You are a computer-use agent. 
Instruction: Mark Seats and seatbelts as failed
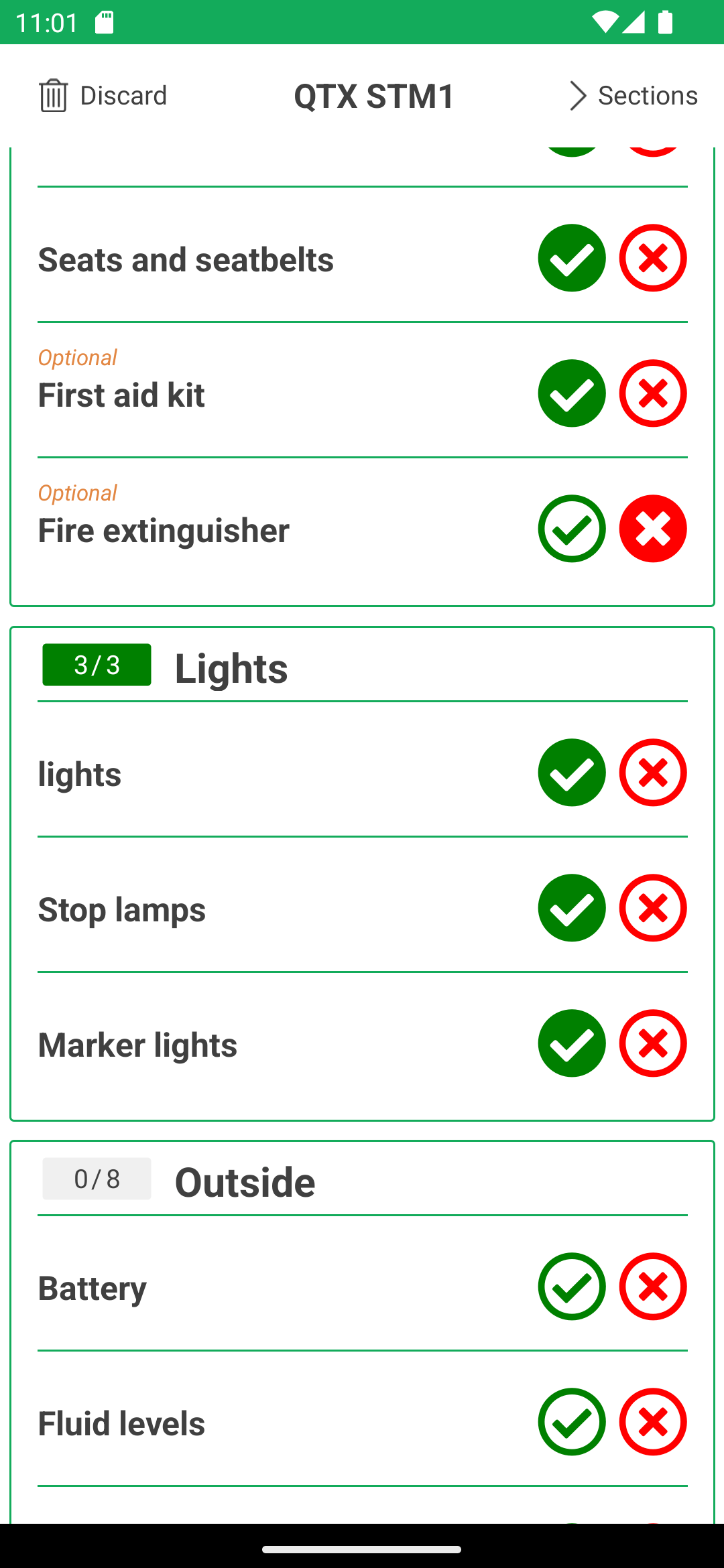[x=653, y=258]
